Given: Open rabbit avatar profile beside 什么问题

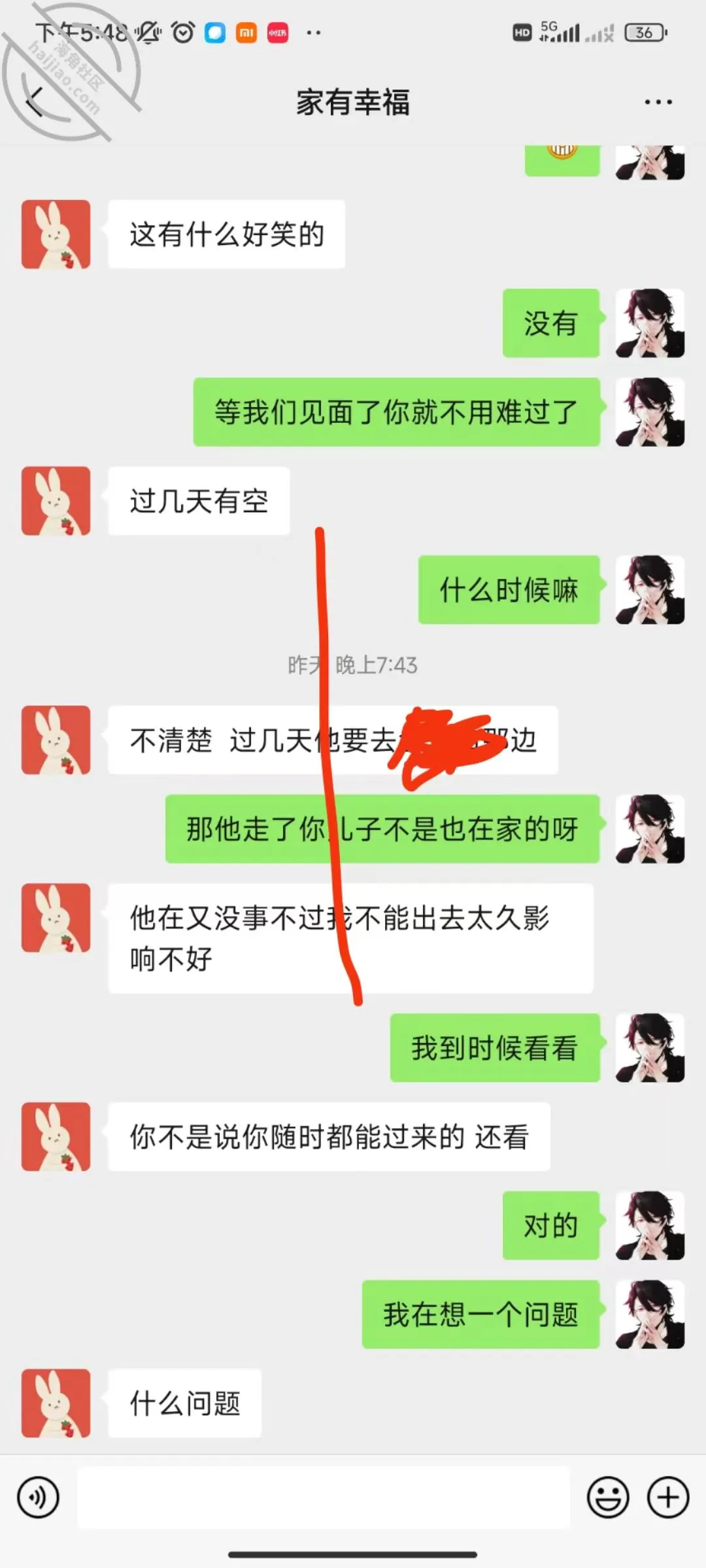Looking at the screenshot, I should tap(56, 1403).
